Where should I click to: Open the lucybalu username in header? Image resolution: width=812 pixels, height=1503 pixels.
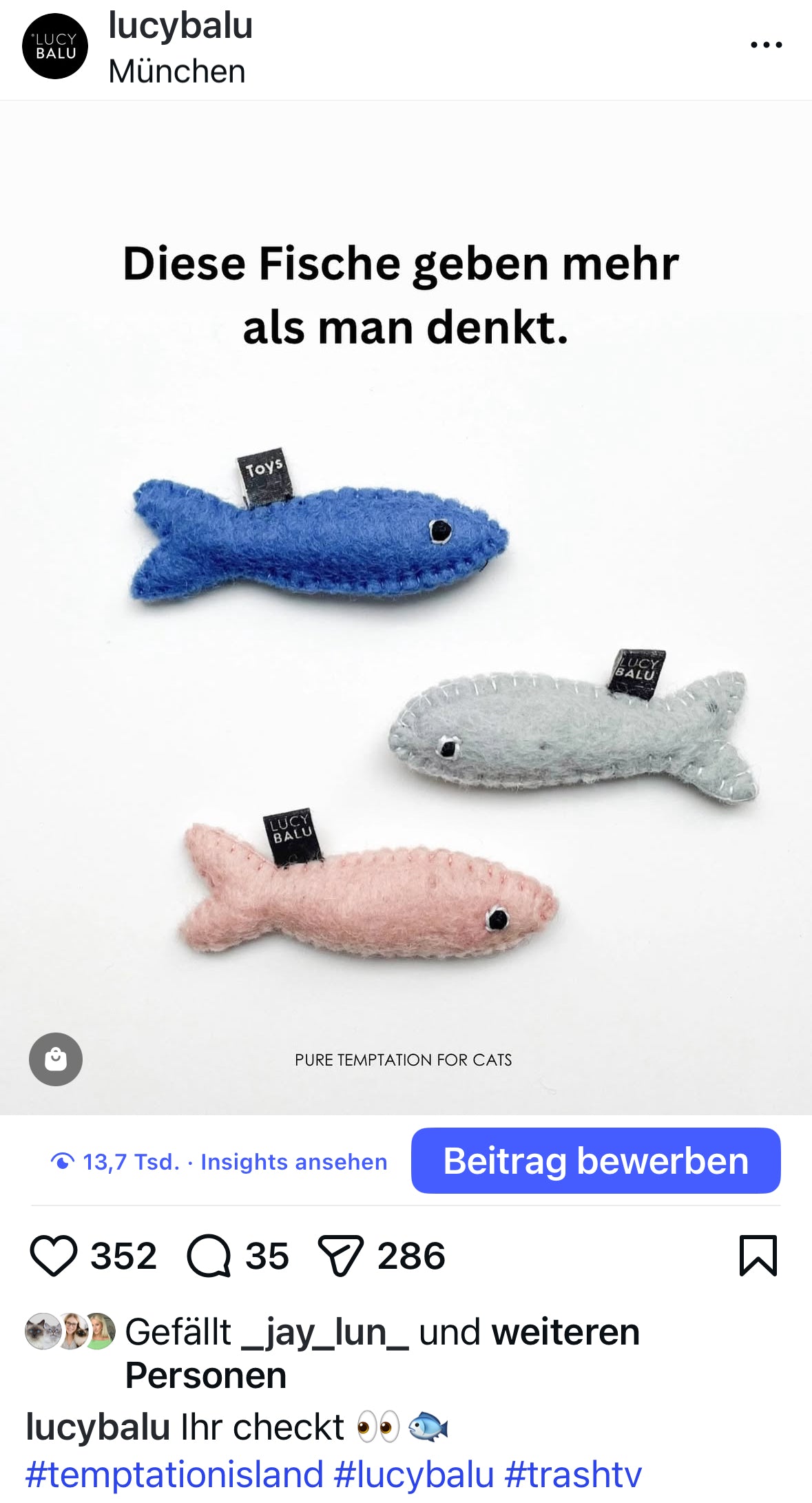tap(180, 26)
